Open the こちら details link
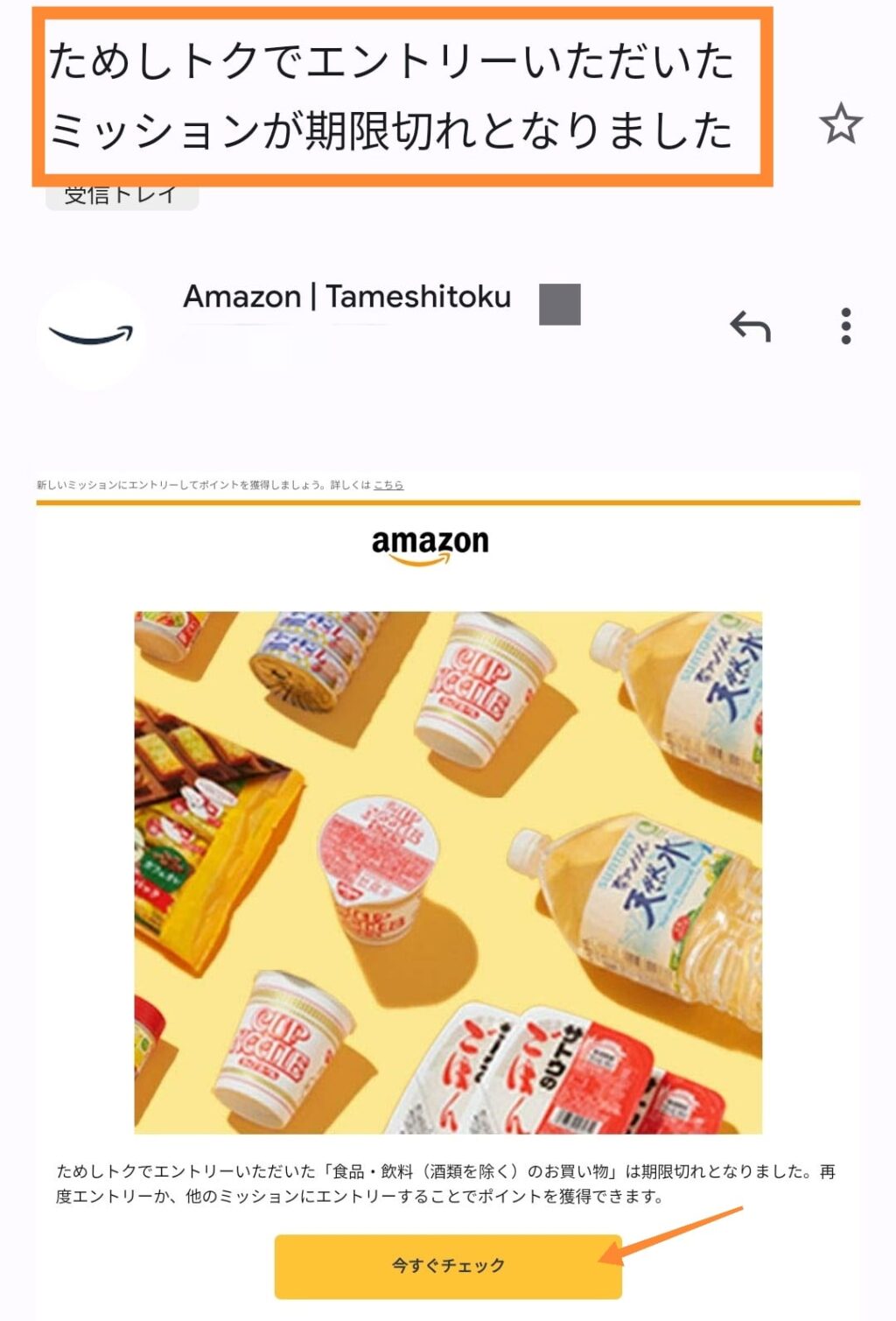 click(x=388, y=485)
